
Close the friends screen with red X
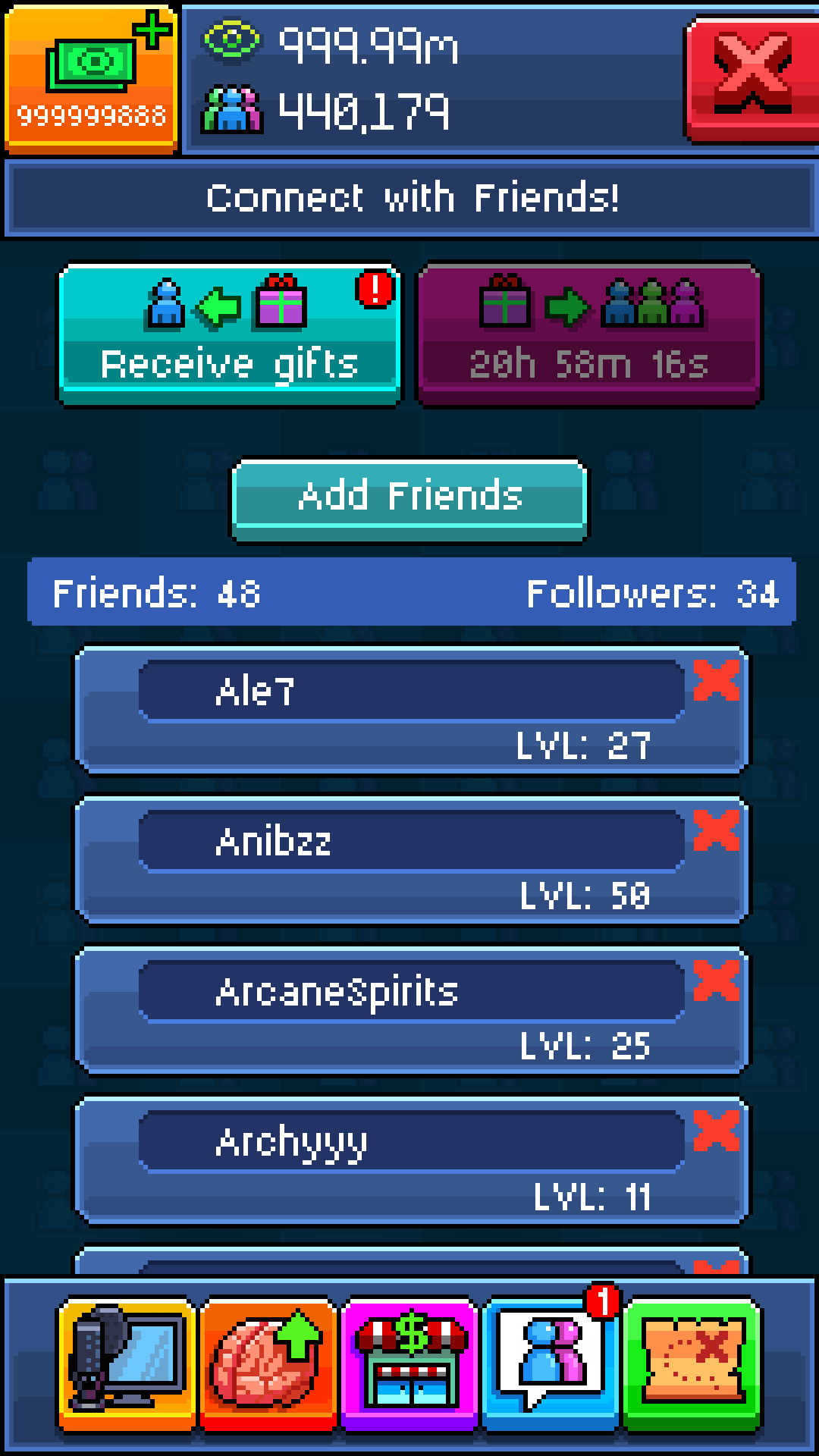point(752,77)
